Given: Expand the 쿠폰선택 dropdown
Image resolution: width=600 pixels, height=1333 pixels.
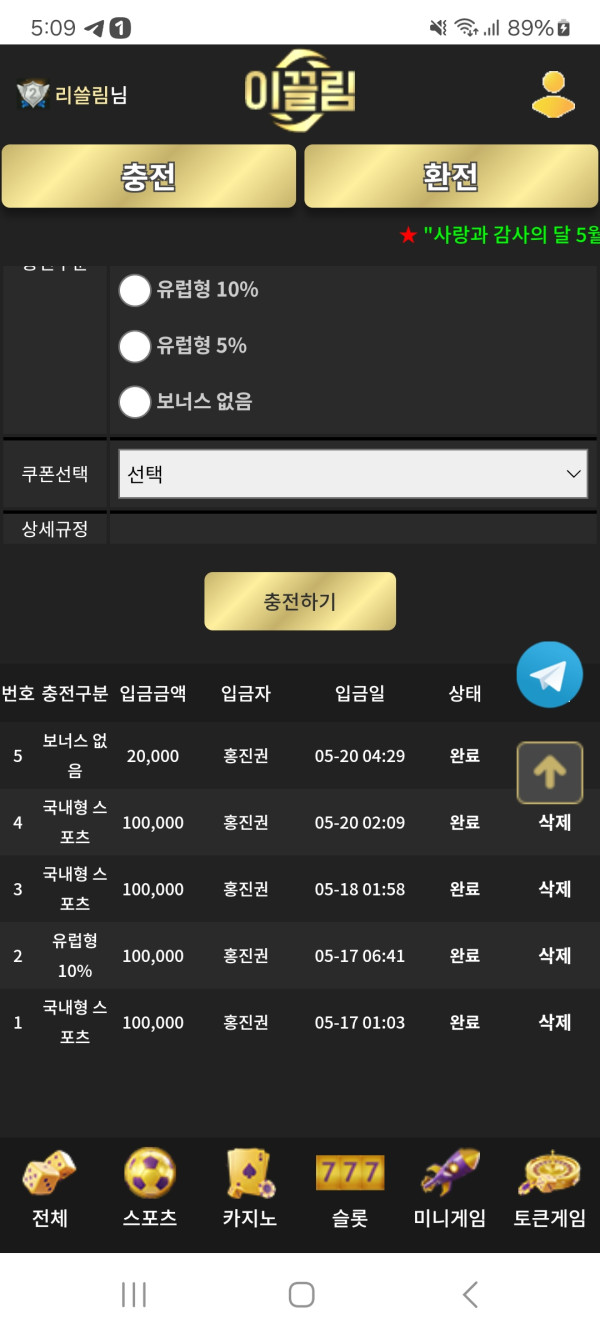Looking at the screenshot, I should [353, 474].
